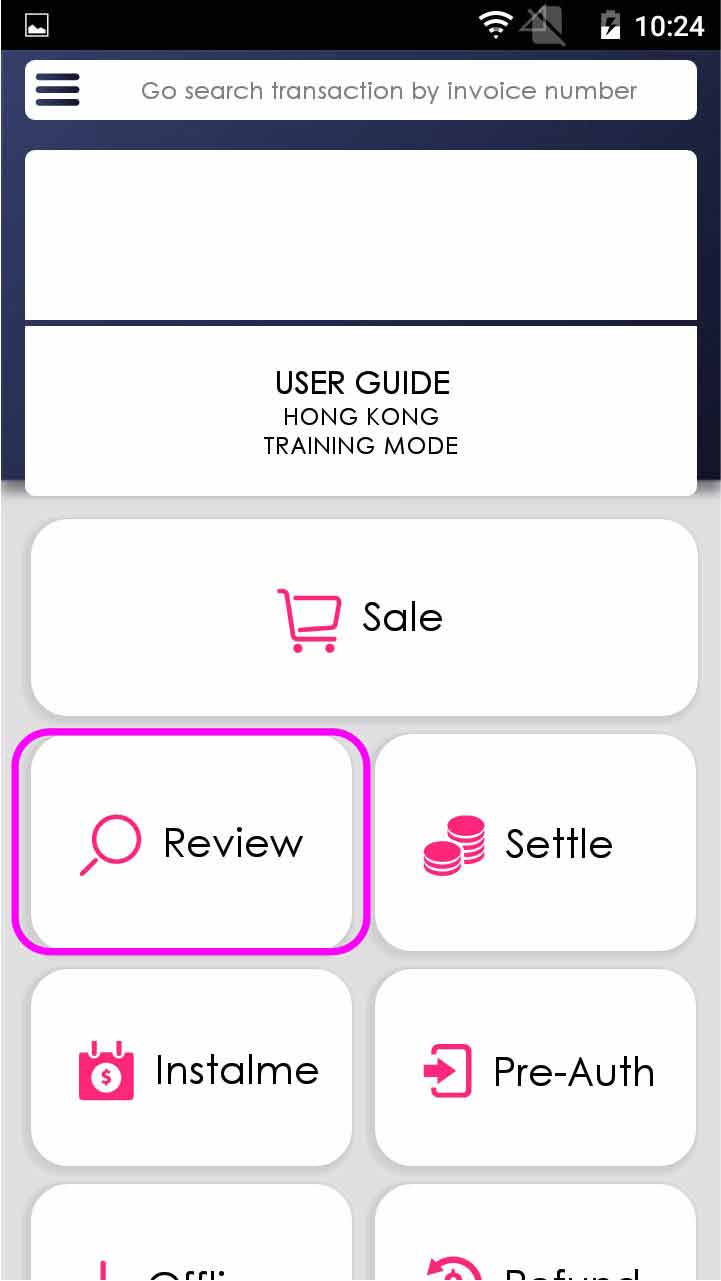This screenshot has height=1281, width=721.
Task: Tap the invoice number search field
Action: click(x=388, y=91)
